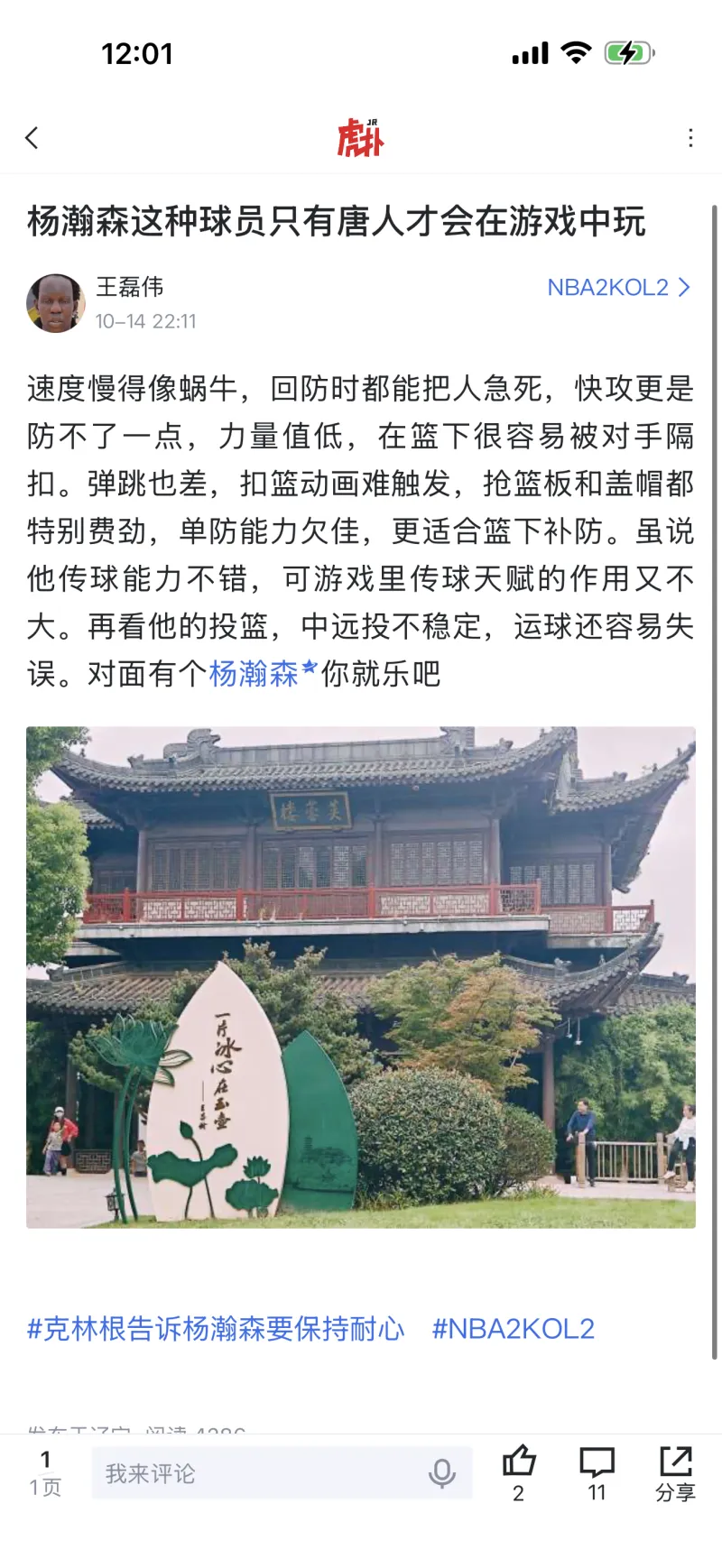The height and width of the screenshot is (1568, 722).
Task: Share this post via 分享
Action: [675, 1471]
